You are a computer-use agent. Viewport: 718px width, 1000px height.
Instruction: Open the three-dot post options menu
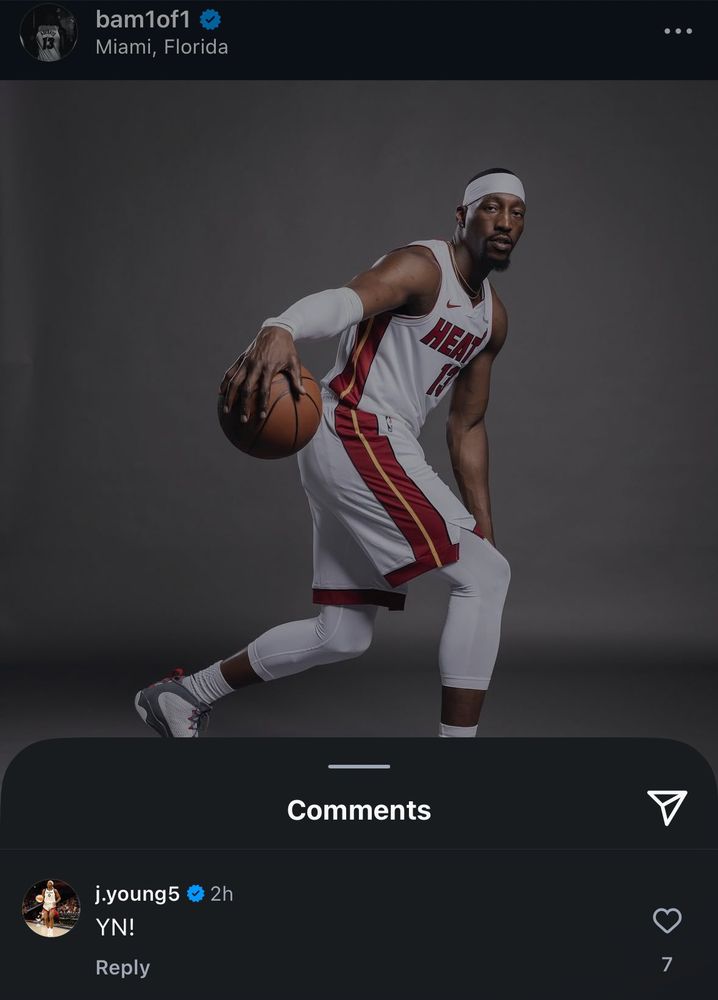677,31
